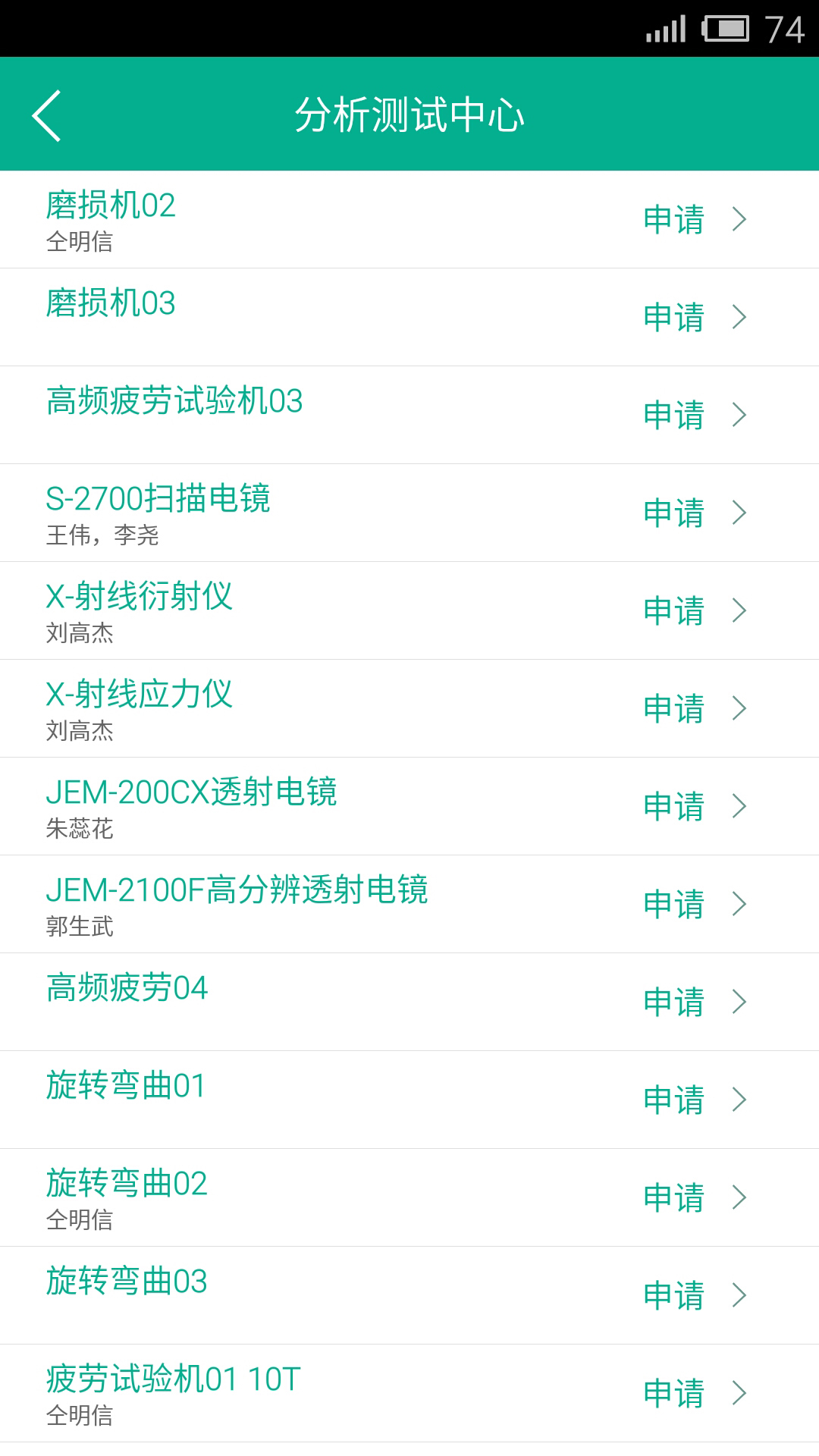The image size is (819, 1456).
Task: Choose S-2700扫描电镜 from the list
Action: click(x=409, y=513)
